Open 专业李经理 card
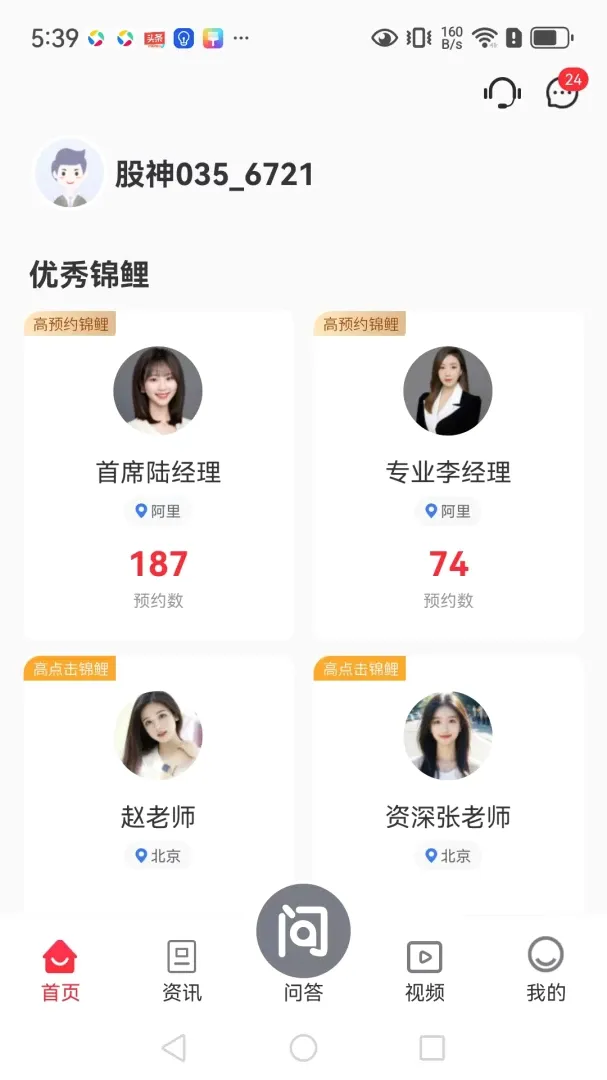The image size is (607, 1080). click(x=449, y=475)
